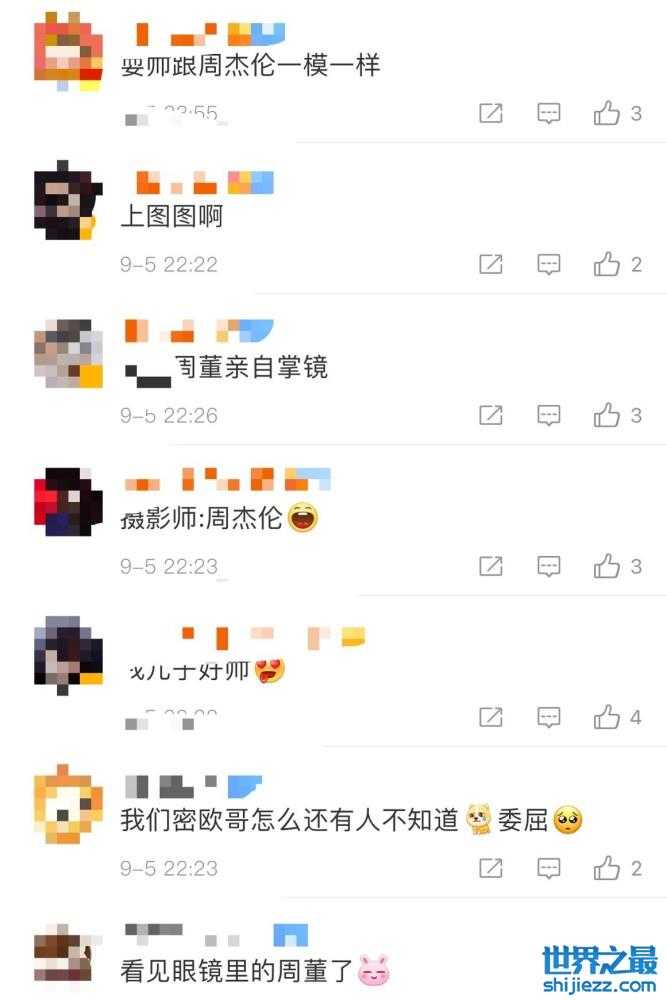Reply to the '好帅' heart-eyes comment
667x1000 pixels.
(549, 717)
